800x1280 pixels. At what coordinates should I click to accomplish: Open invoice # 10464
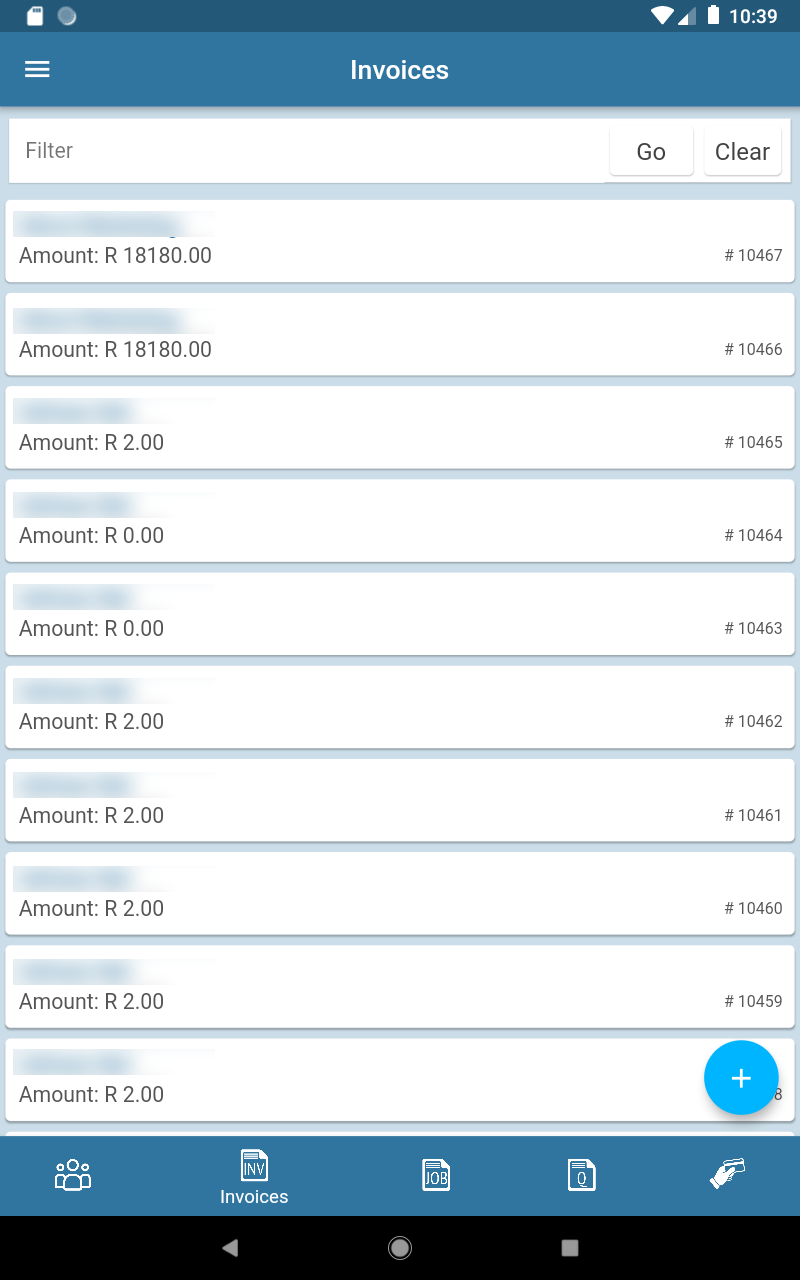click(400, 520)
